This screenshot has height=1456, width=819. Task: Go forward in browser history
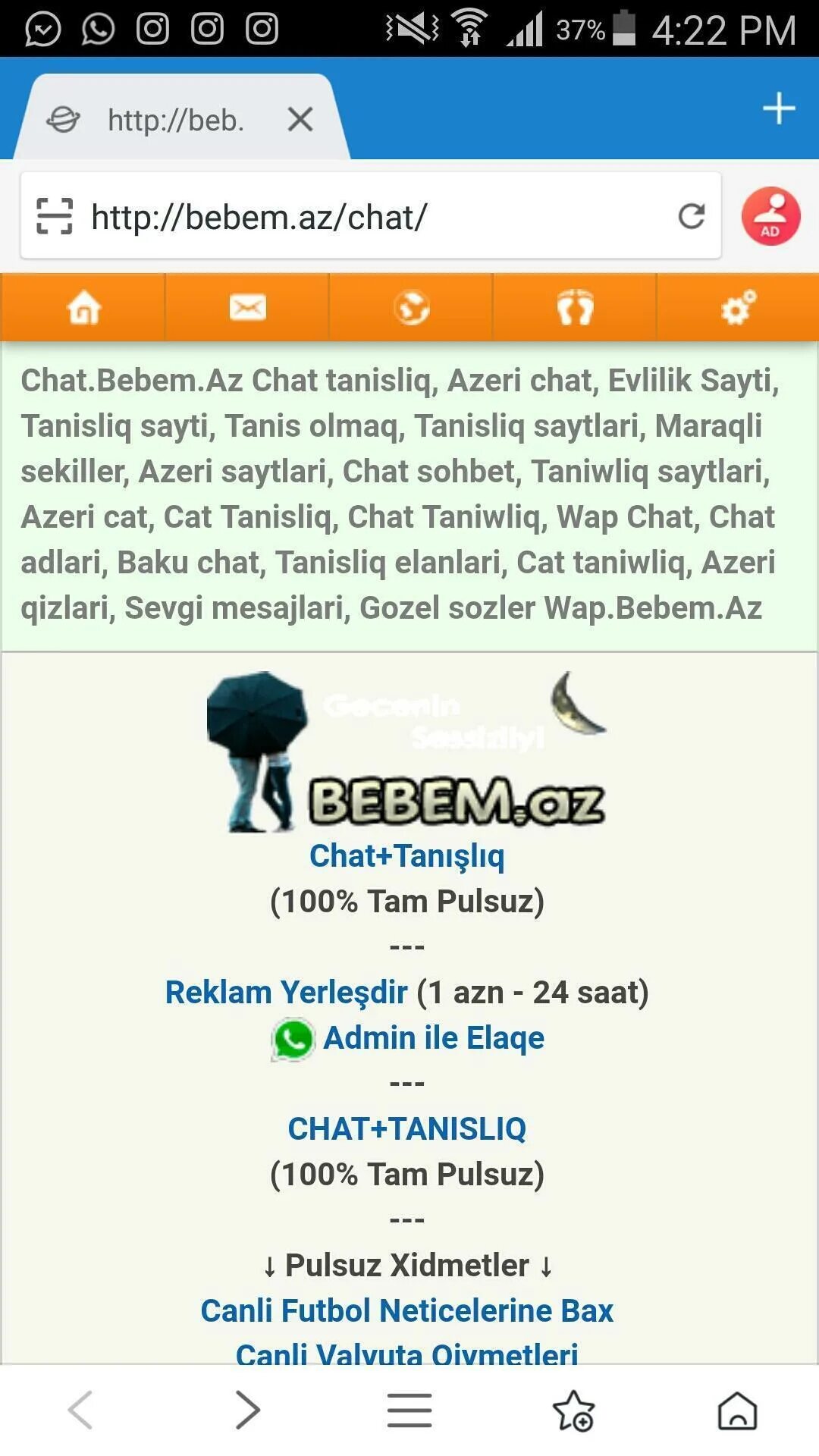247,1410
